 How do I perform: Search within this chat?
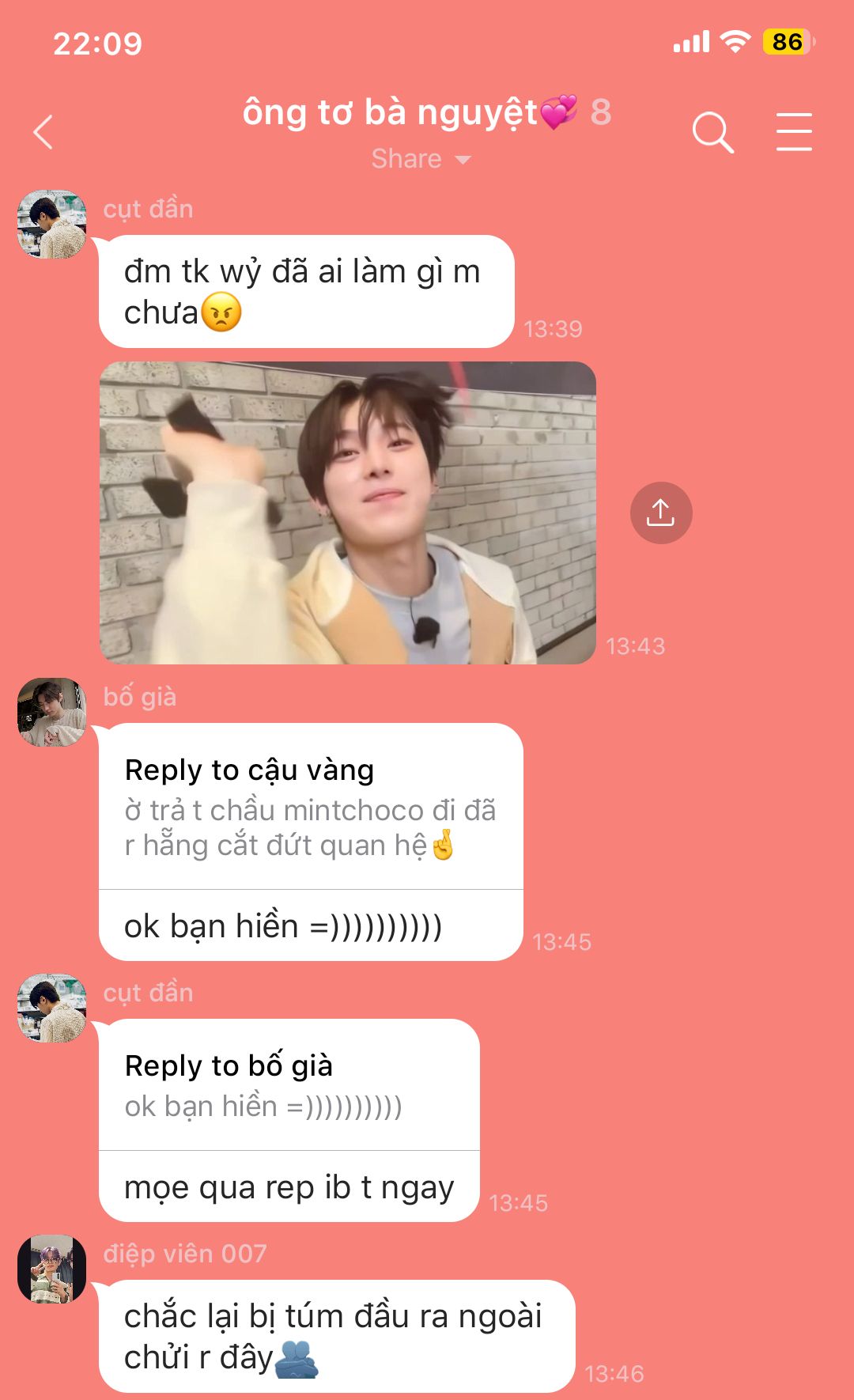[x=712, y=132]
